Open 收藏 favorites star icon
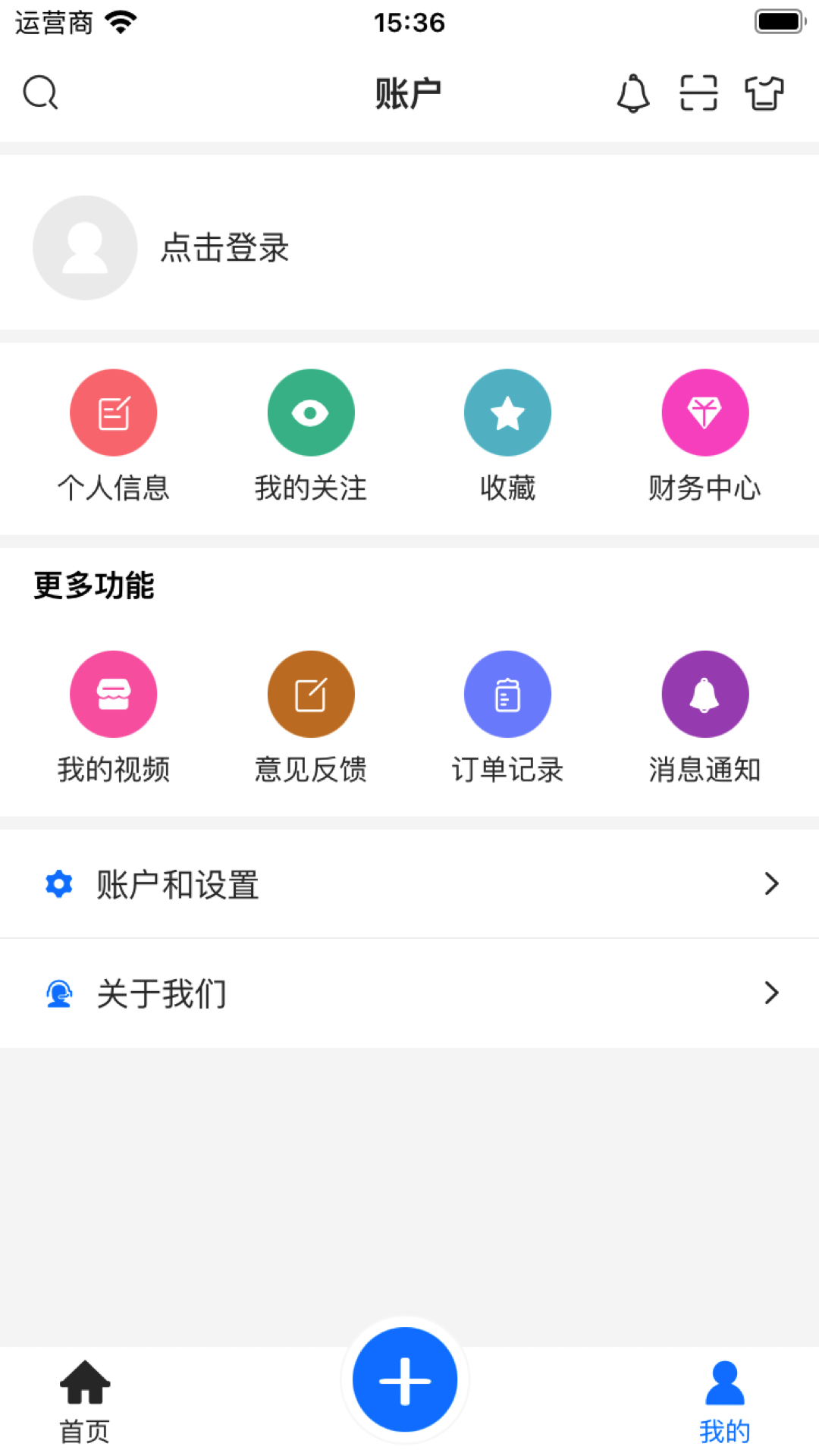 (x=507, y=412)
